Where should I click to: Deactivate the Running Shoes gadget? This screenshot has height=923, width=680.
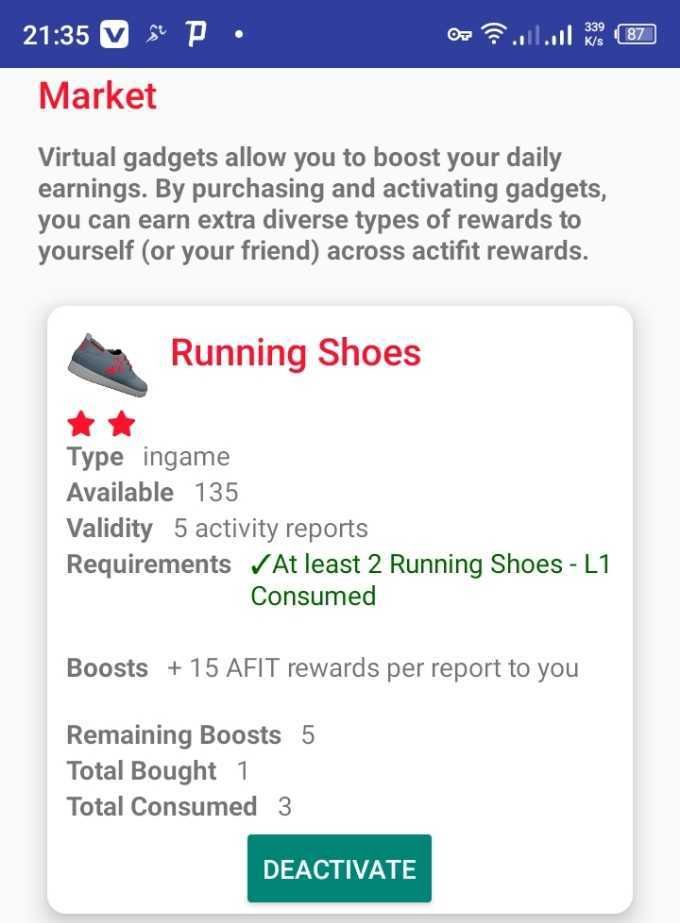(339, 868)
